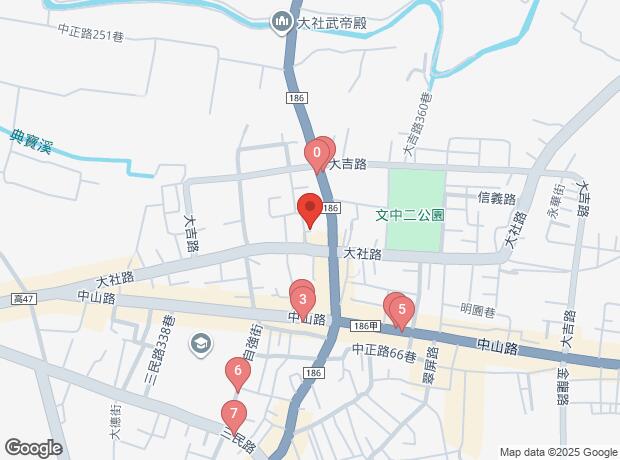This screenshot has height=460, width=620.
Task: Open map marker number 7
Action: point(233,413)
